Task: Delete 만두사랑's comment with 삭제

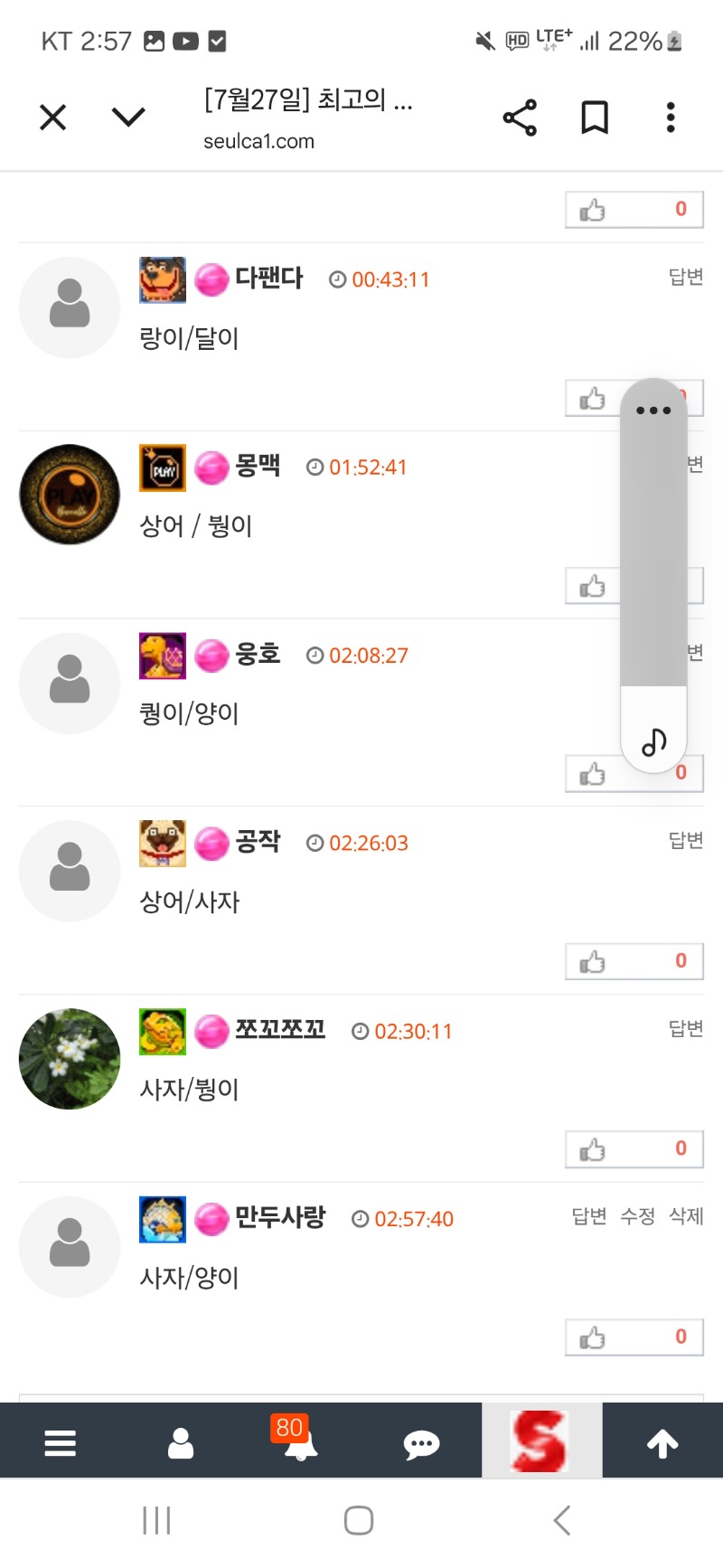Action: [x=686, y=1217]
